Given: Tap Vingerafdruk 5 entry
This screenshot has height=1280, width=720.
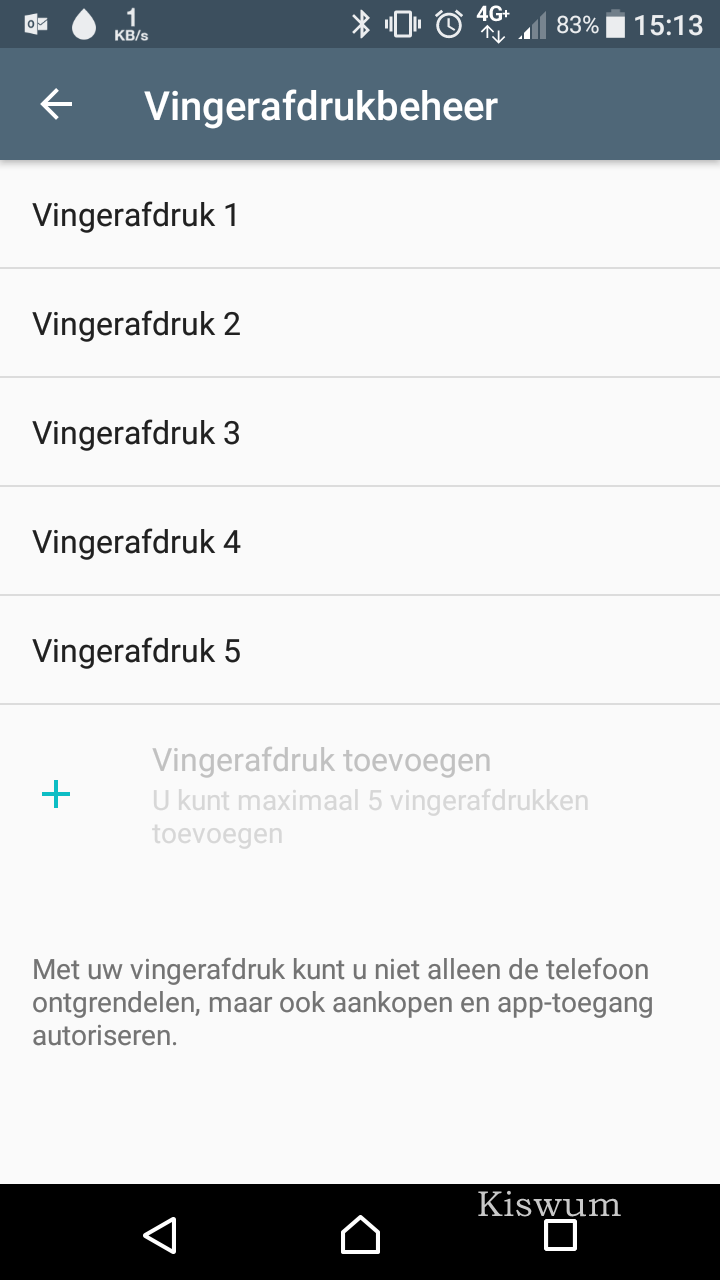Looking at the screenshot, I should [360, 650].
